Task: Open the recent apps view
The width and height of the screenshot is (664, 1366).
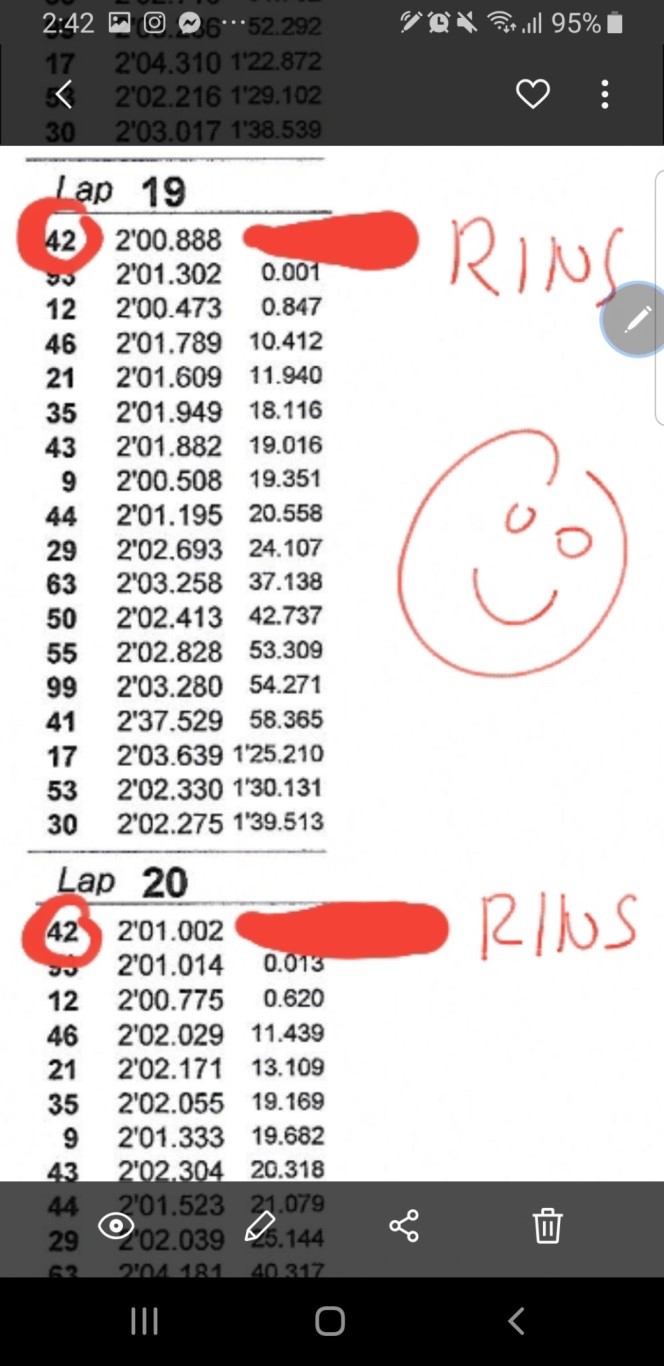Action: 145,1321
